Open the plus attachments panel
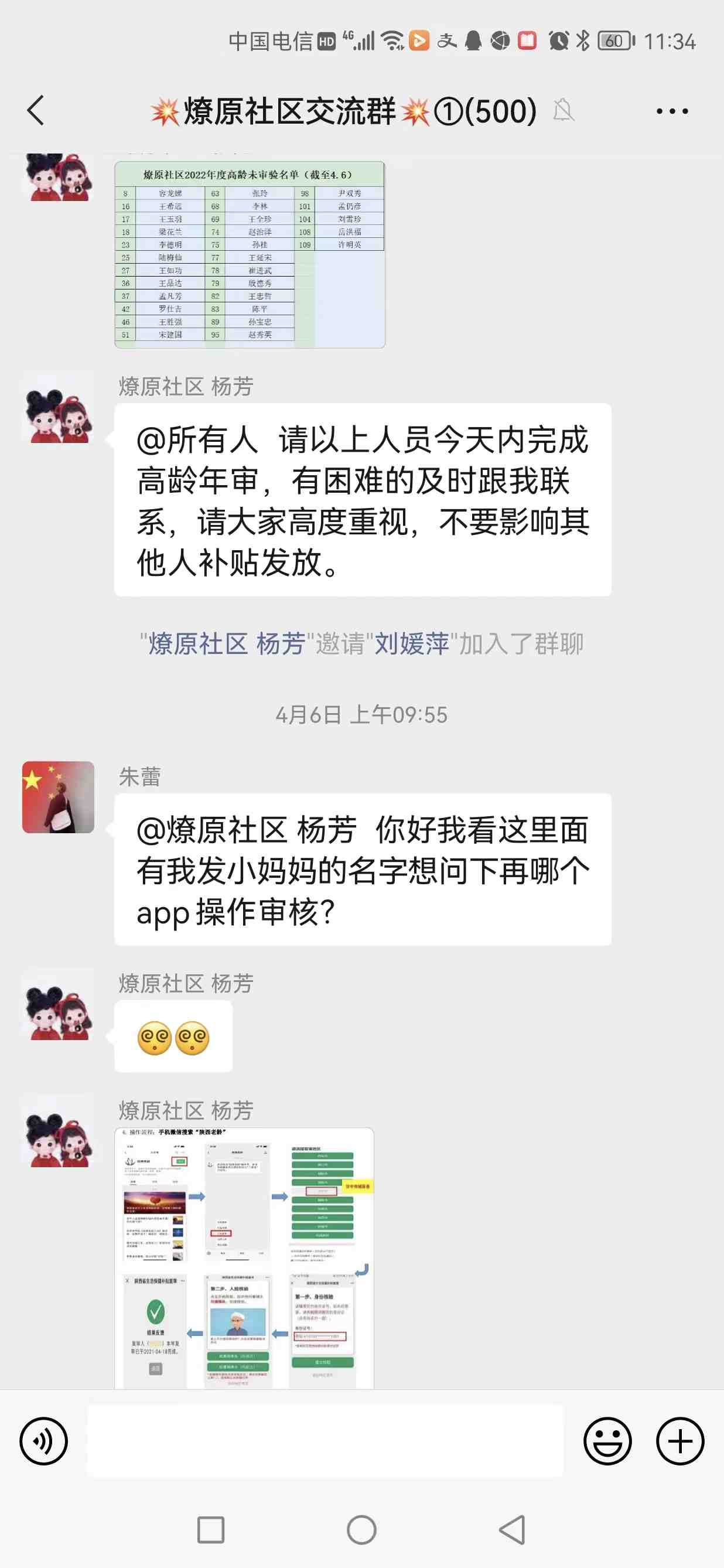Viewport: 724px width, 1568px height. pyautogui.click(x=679, y=1441)
